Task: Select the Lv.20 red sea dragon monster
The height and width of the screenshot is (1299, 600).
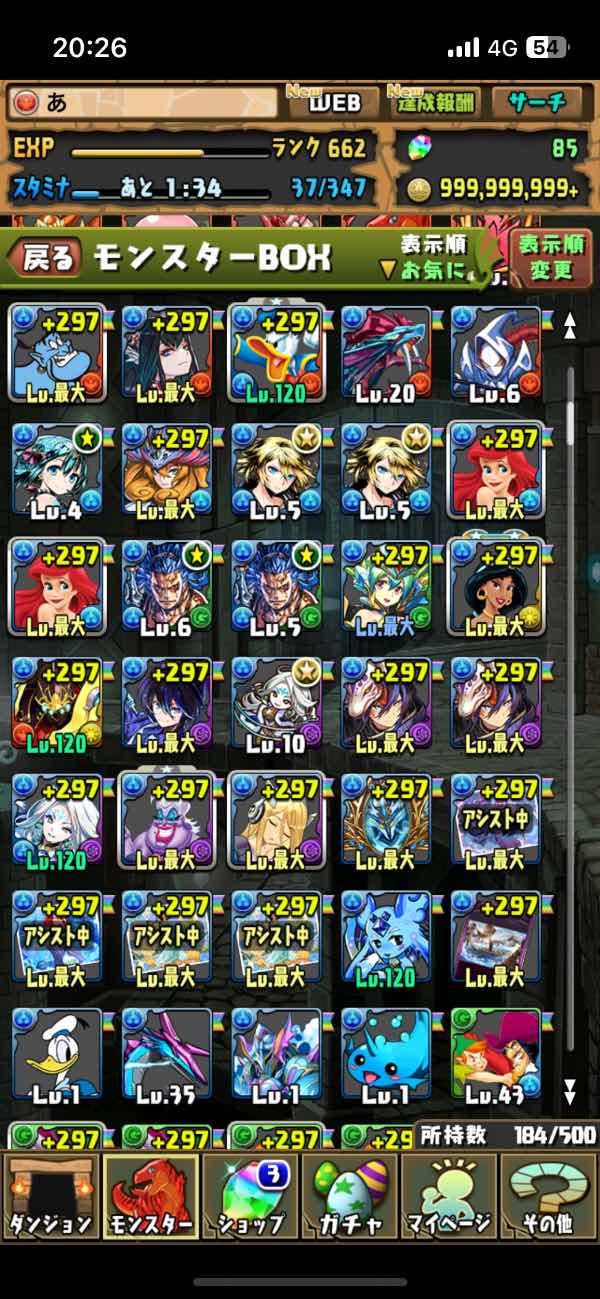Action: click(386, 352)
